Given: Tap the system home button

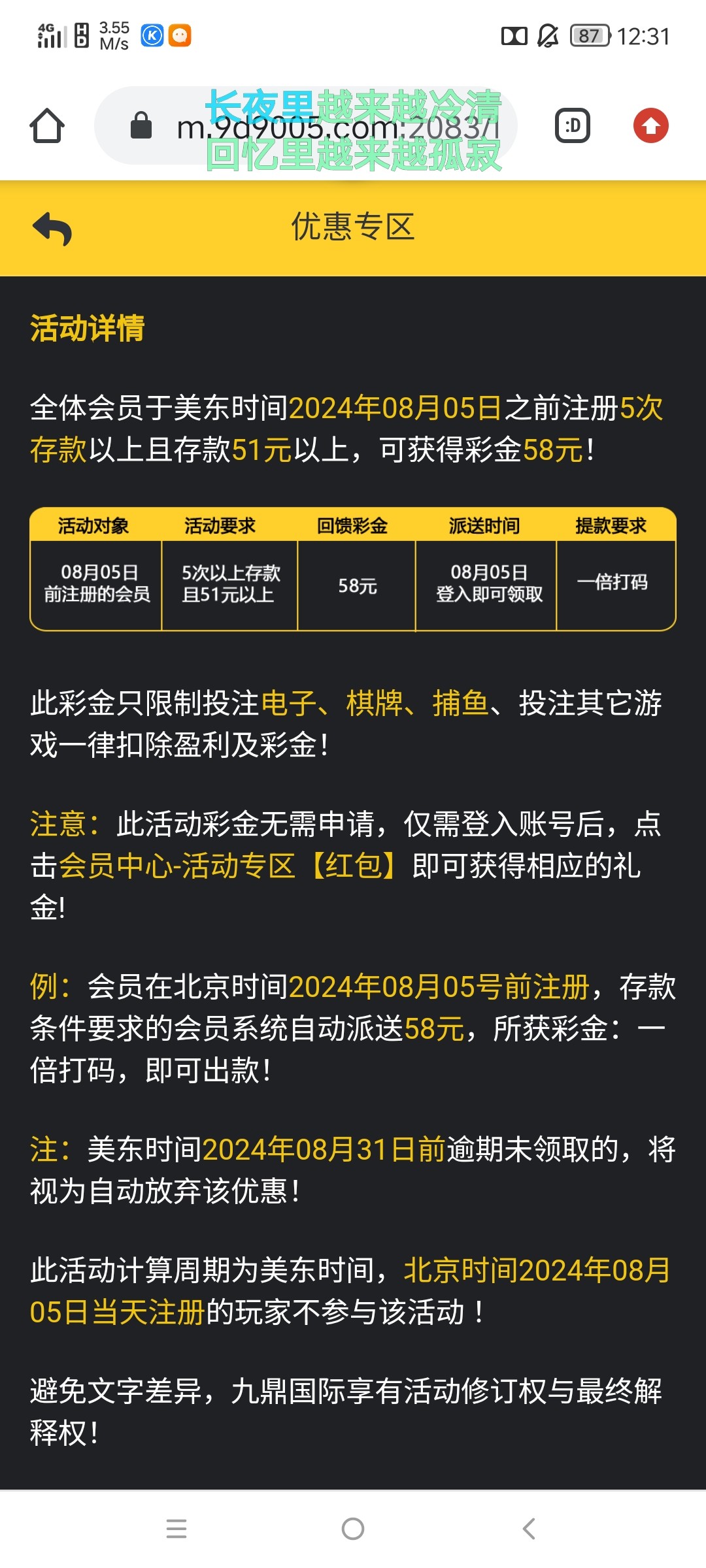Looking at the screenshot, I should pos(353,1529).
